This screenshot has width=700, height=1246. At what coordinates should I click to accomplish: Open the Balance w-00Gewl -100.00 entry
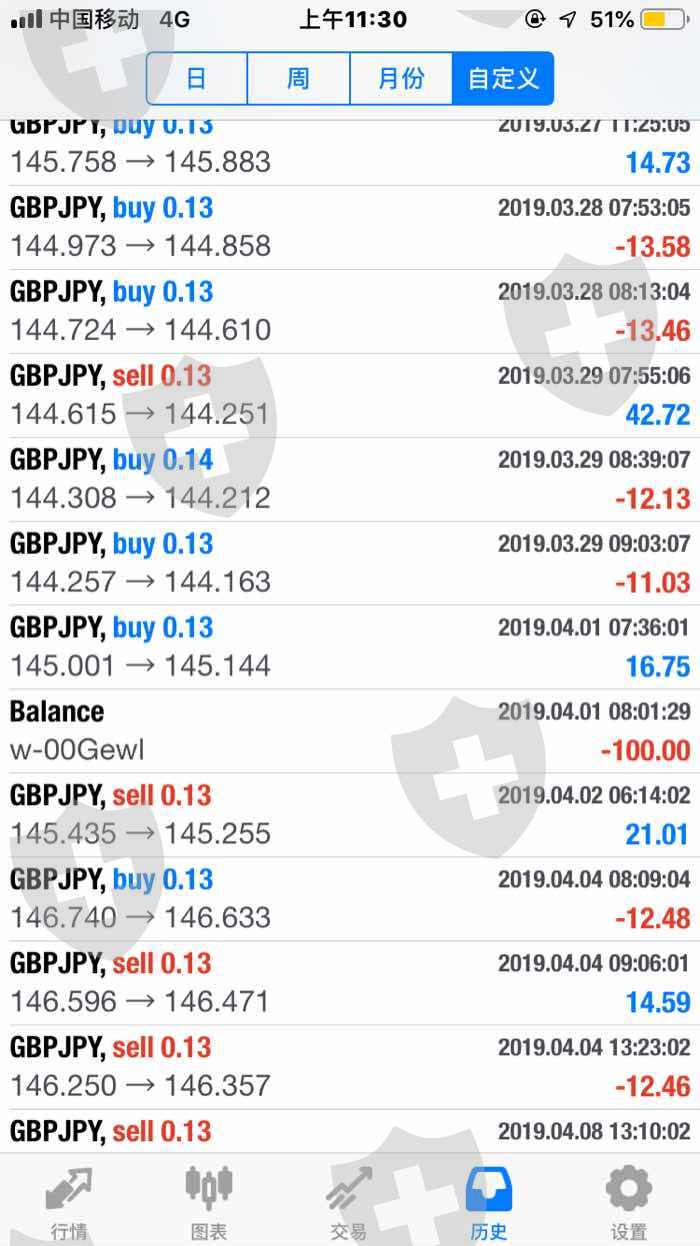click(350, 731)
